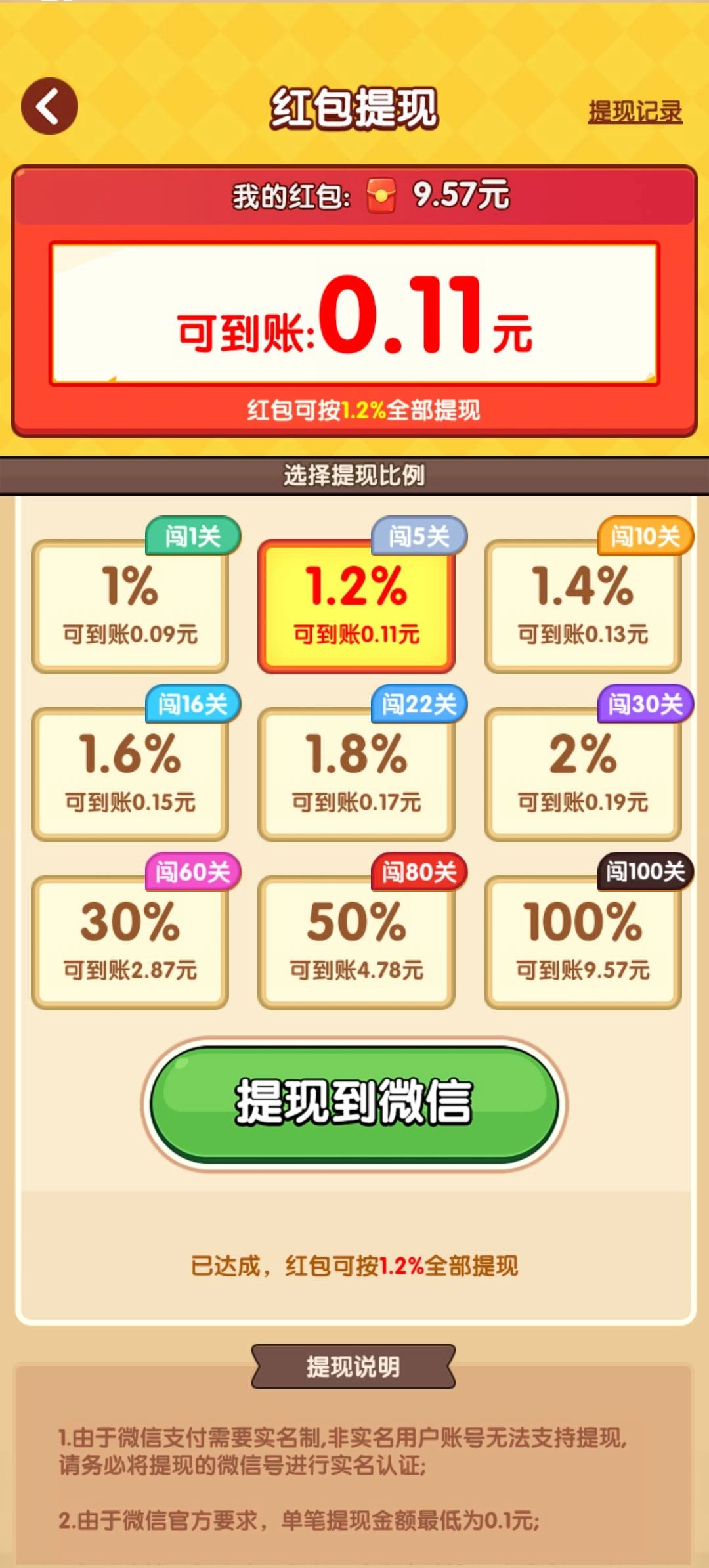
Task: Click the red envelope icon beside the balance
Action: (x=379, y=194)
